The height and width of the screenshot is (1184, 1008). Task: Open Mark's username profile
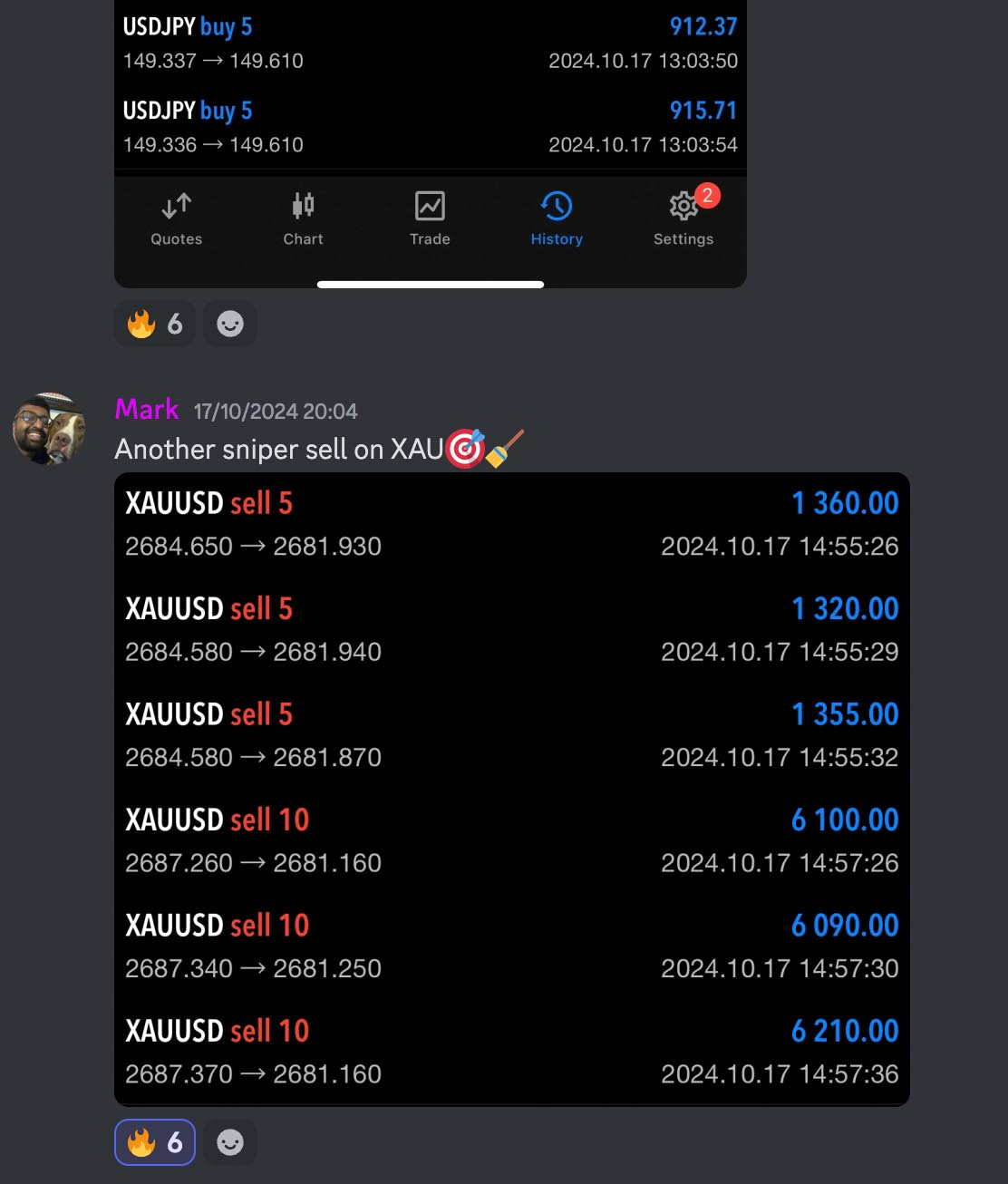coord(147,410)
